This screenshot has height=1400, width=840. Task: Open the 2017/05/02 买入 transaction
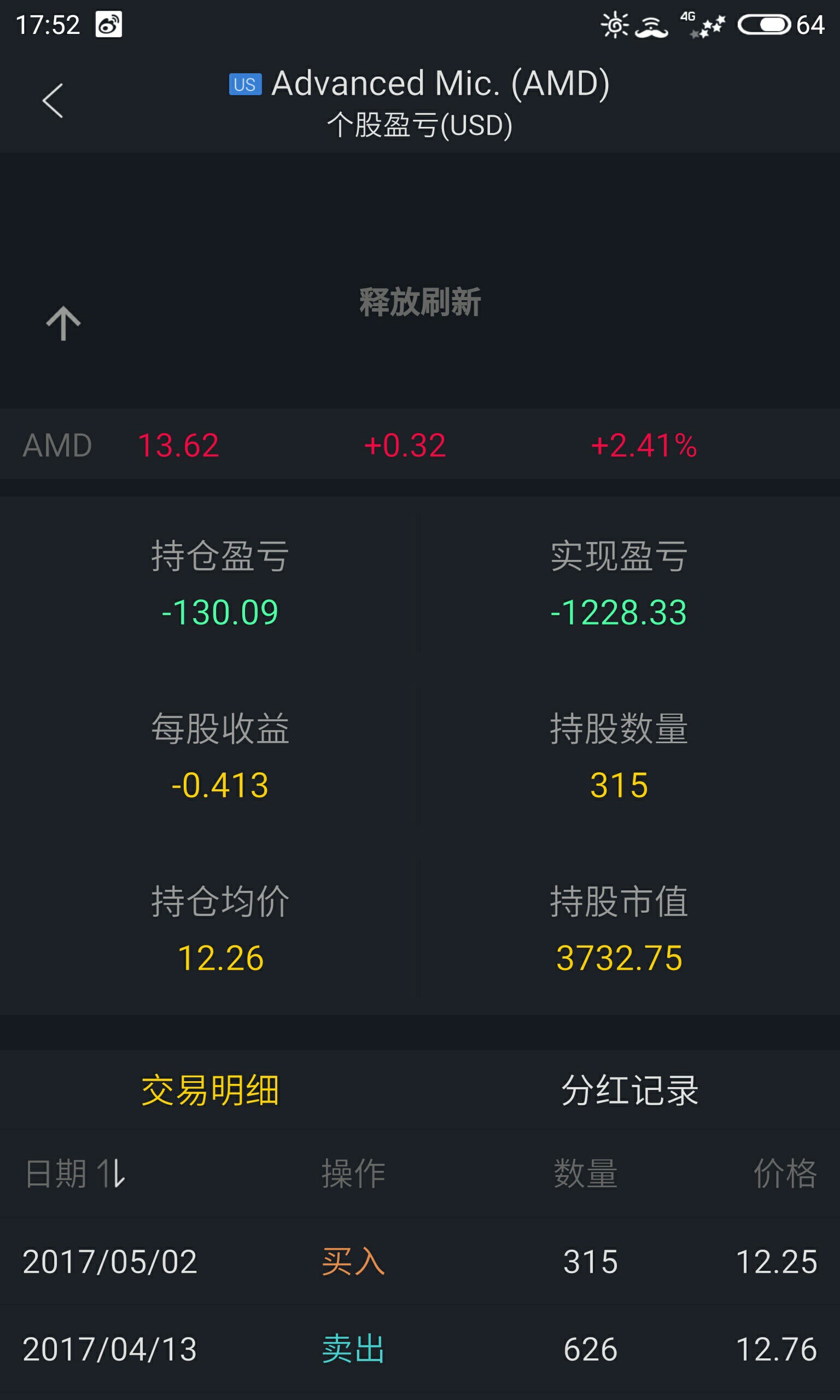point(420,1261)
